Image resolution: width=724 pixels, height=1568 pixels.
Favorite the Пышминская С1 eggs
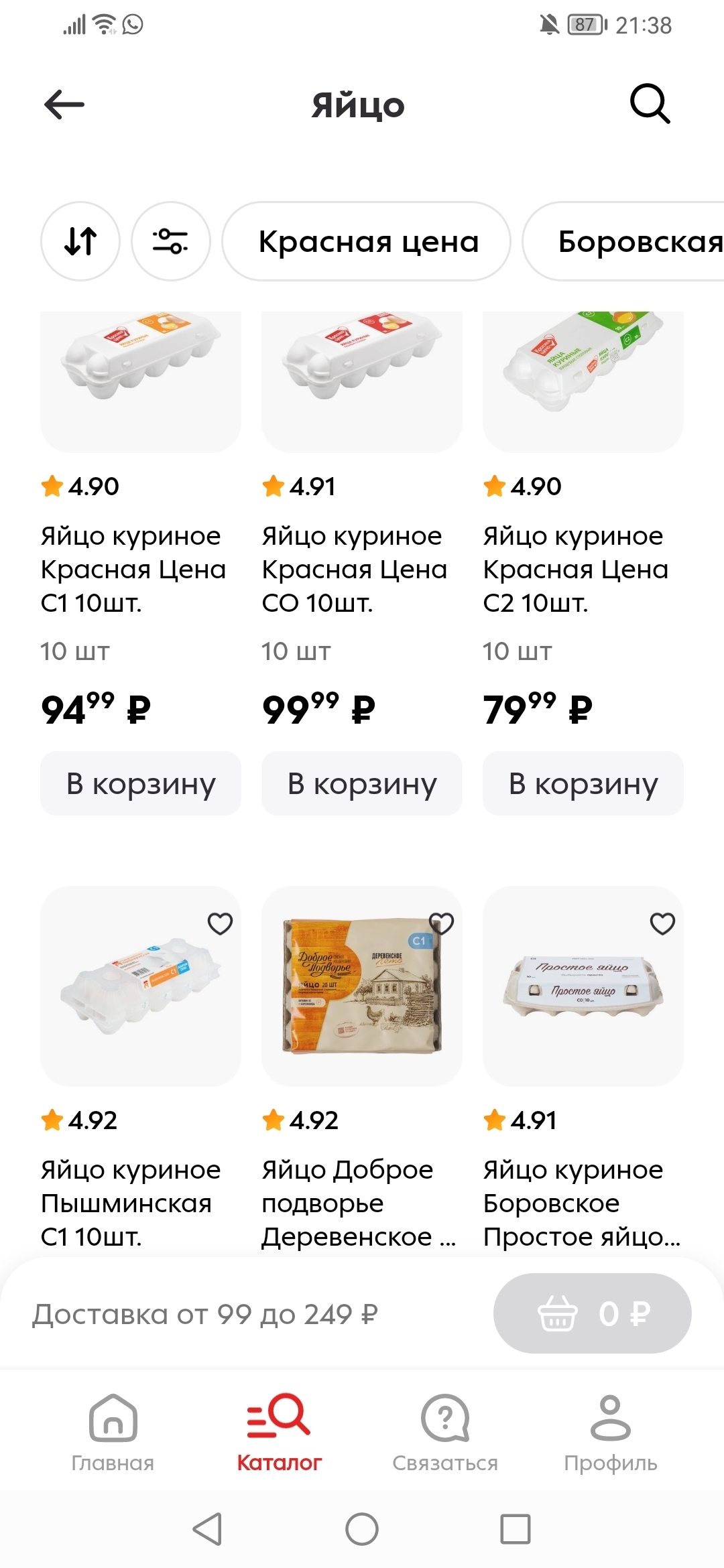220,923
